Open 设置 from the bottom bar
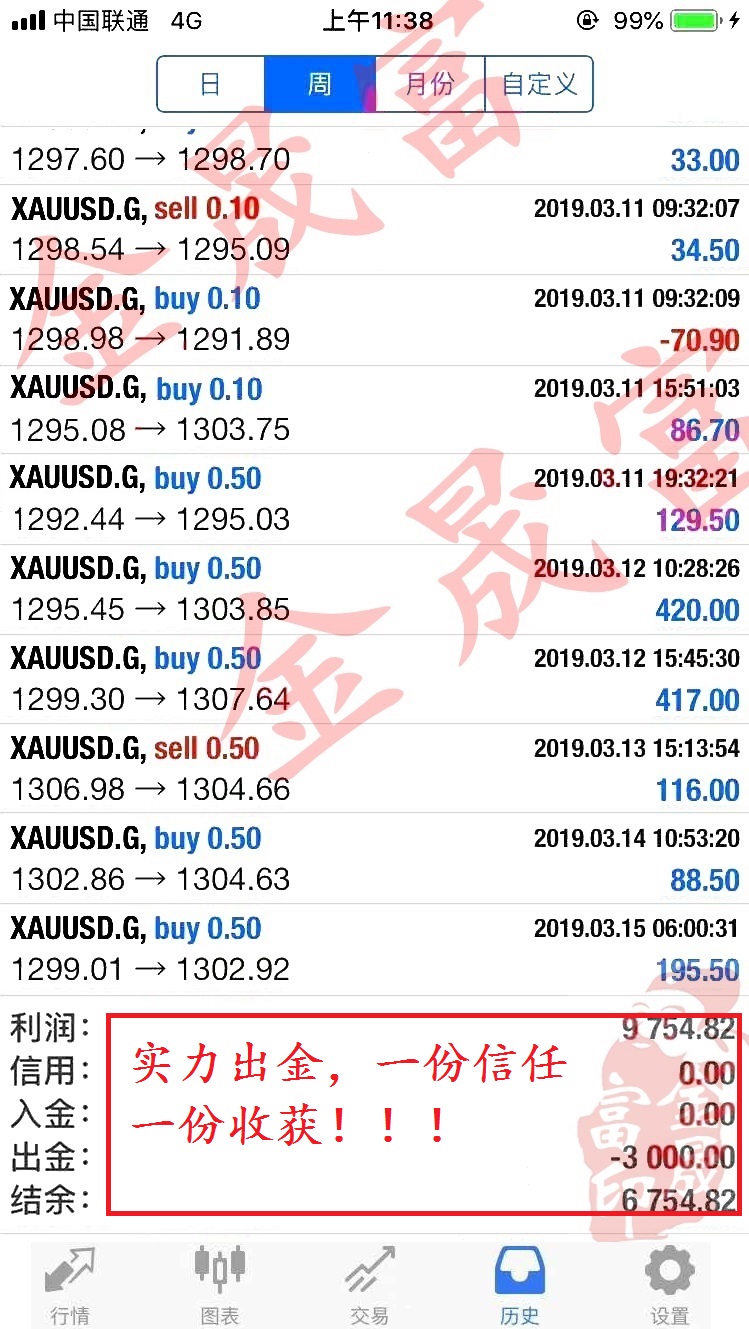The image size is (749, 1329). pos(669,1285)
